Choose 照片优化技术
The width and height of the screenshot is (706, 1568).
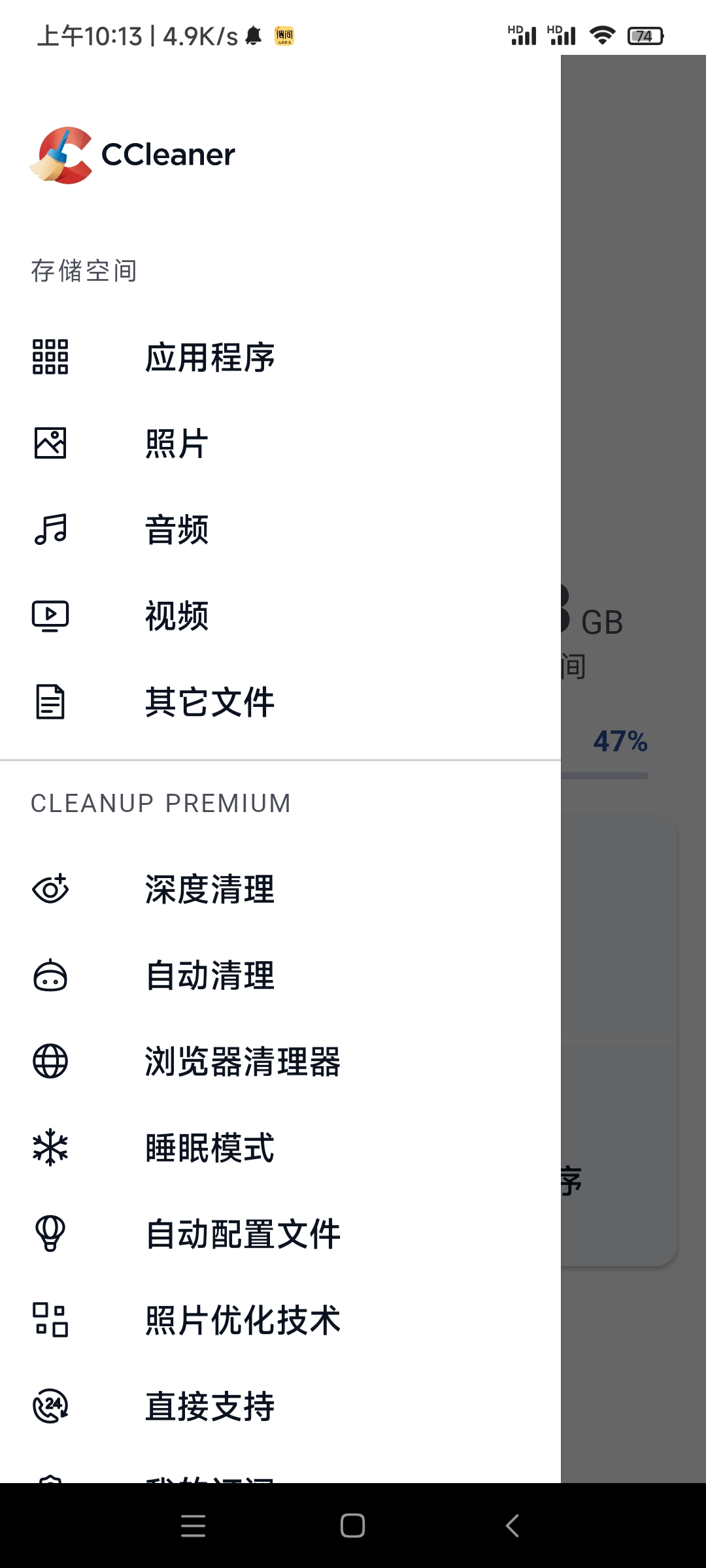tap(242, 1320)
